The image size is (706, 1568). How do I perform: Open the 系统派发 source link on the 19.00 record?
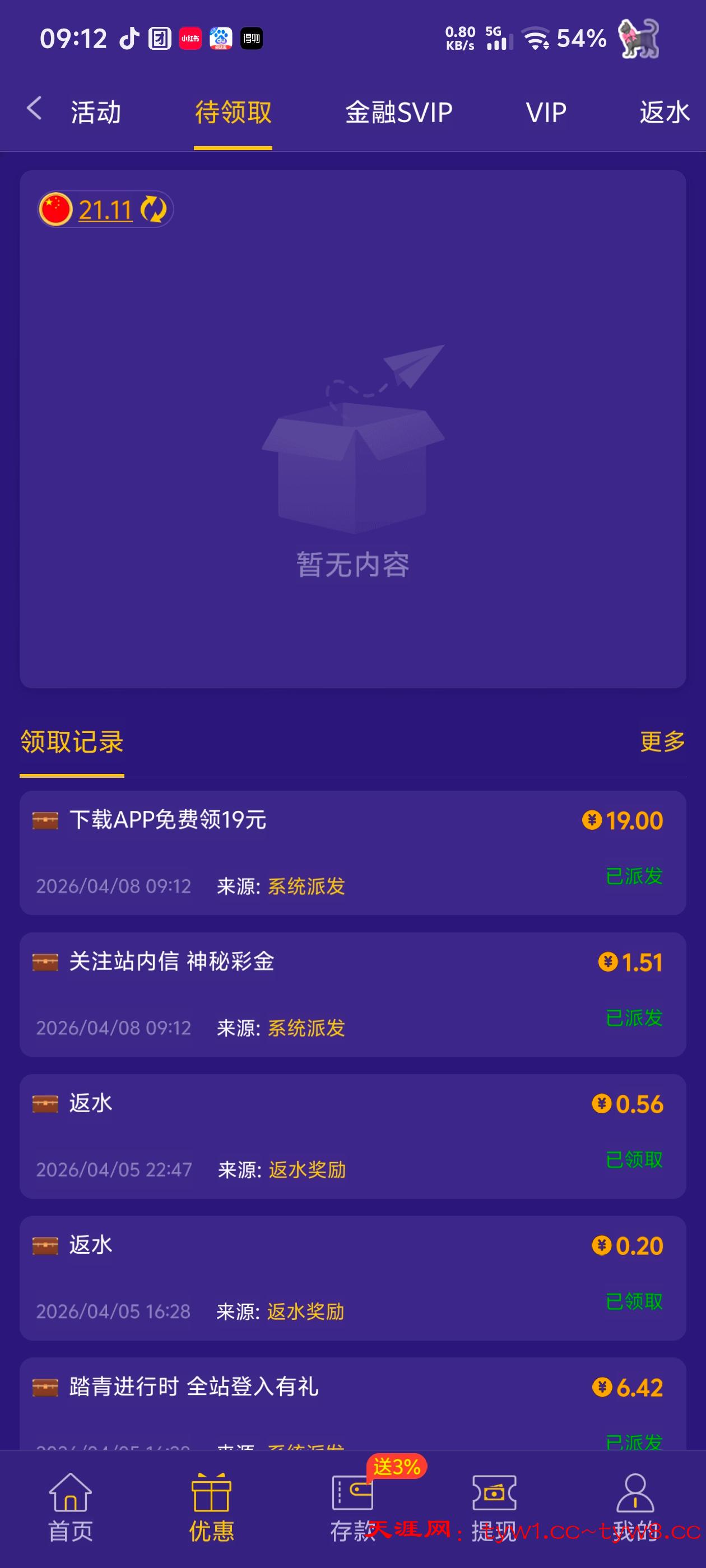click(x=306, y=888)
